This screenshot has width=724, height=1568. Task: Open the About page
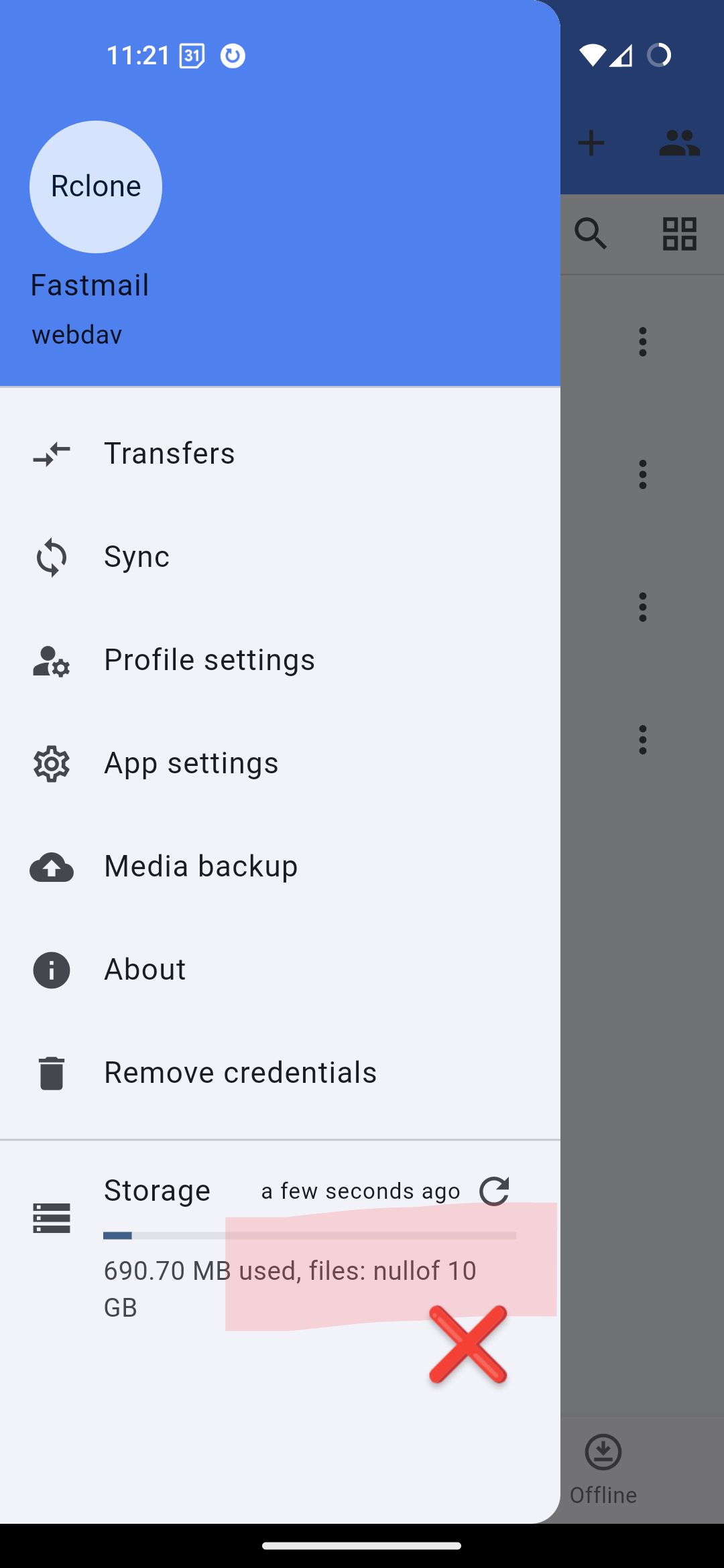pyautogui.click(x=280, y=970)
